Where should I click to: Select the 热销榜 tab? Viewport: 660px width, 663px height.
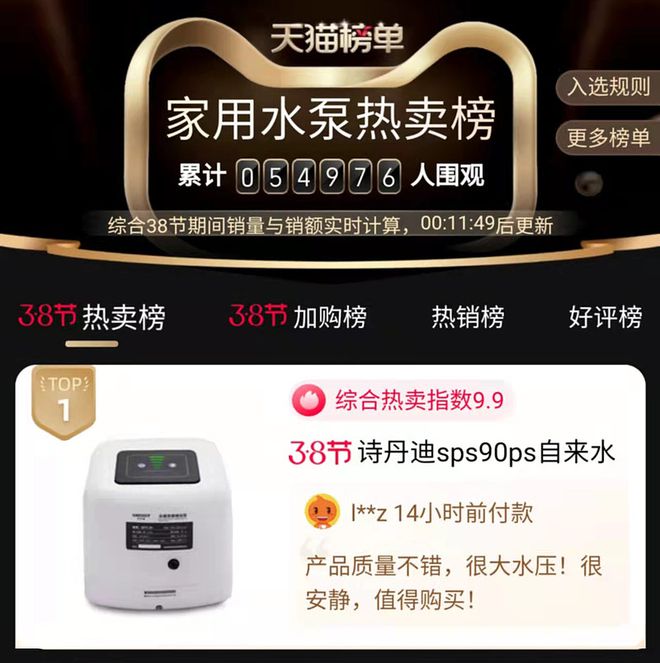(x=467, y=317)
